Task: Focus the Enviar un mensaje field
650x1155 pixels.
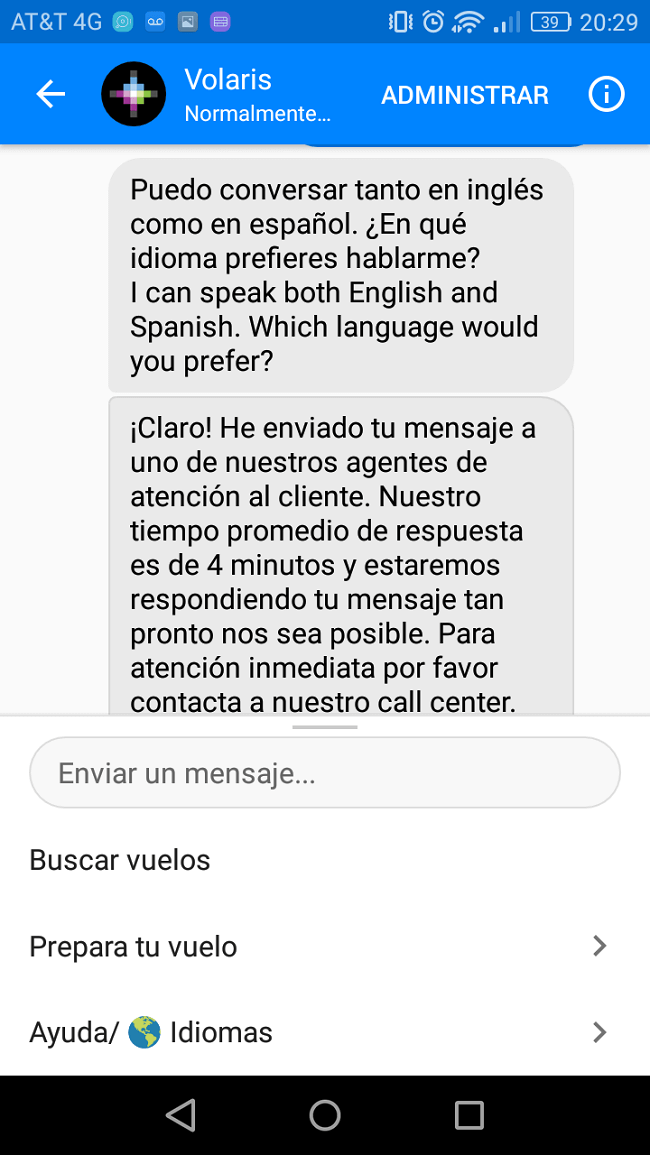Action: (x=325, y=773)
